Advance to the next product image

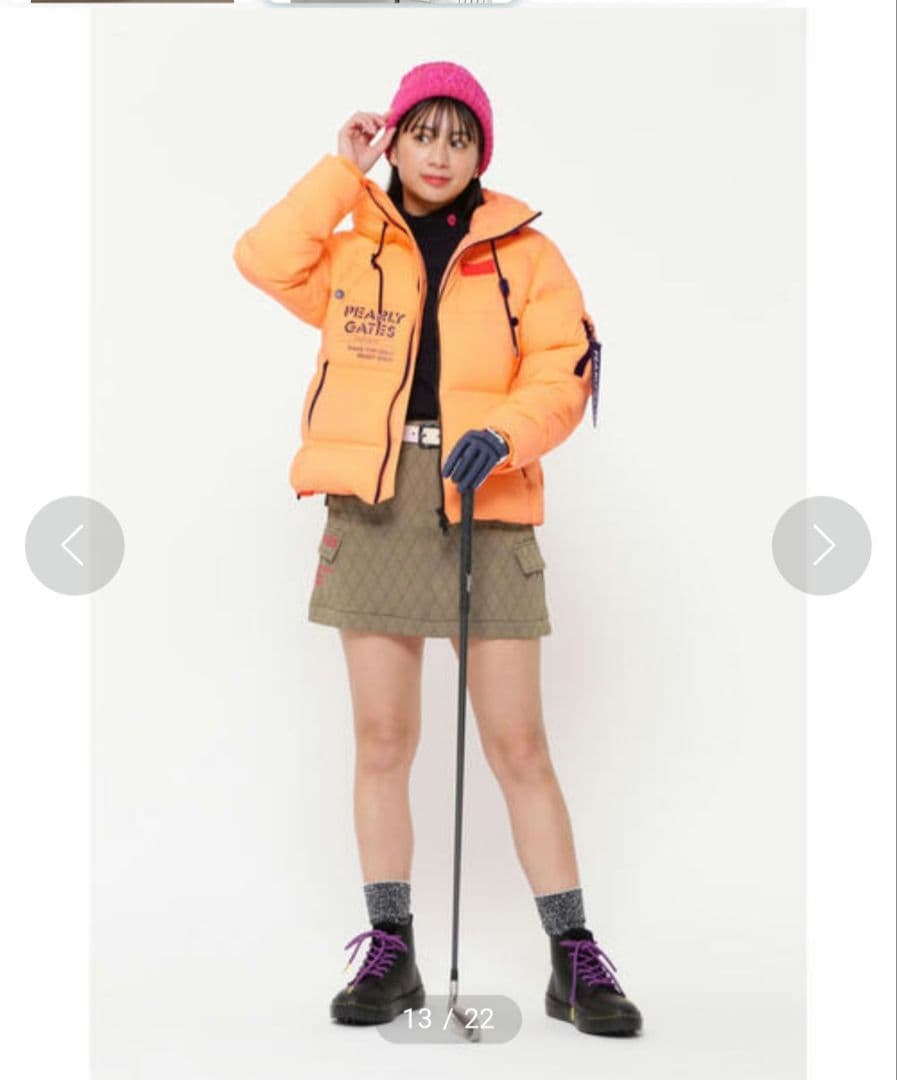[x=821, y=546]
